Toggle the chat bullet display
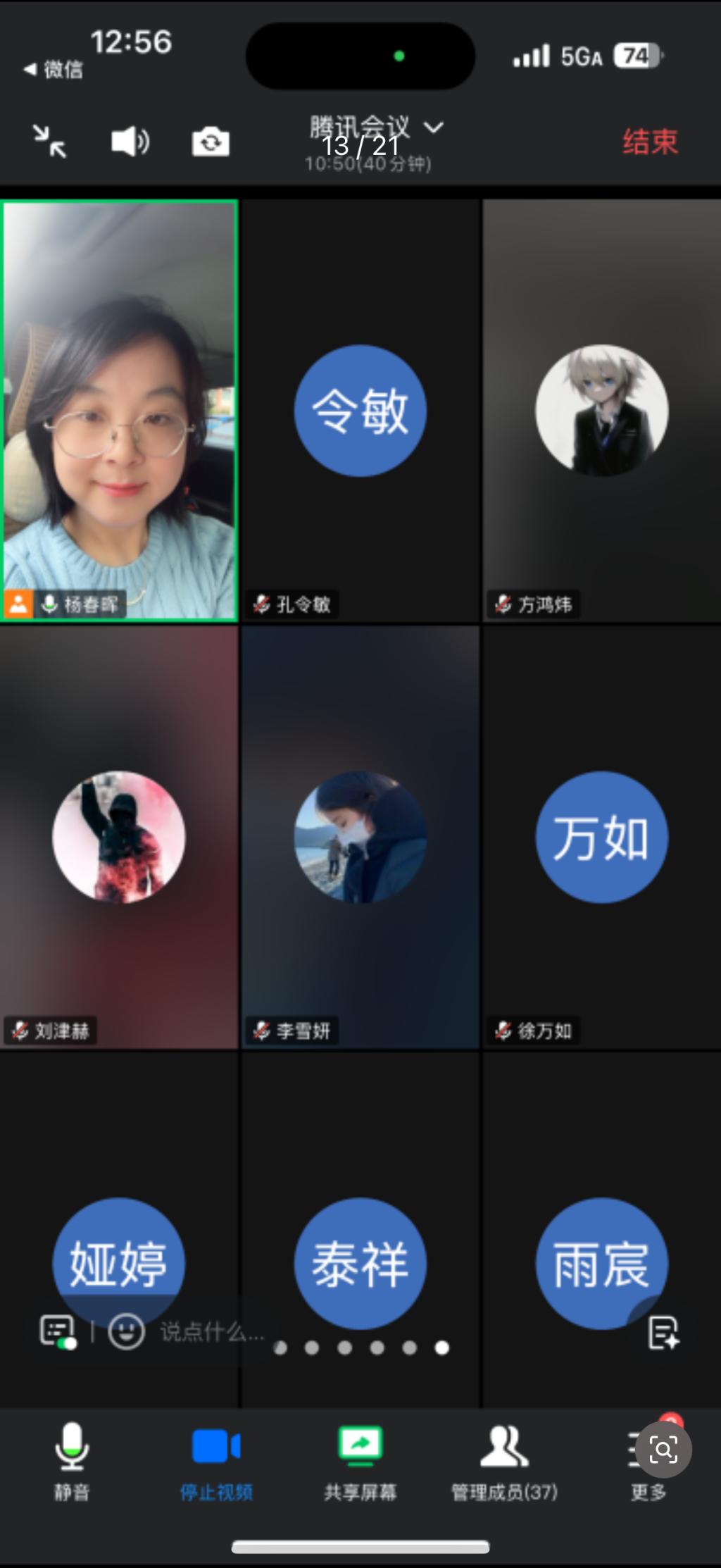 click(58, 1332)
